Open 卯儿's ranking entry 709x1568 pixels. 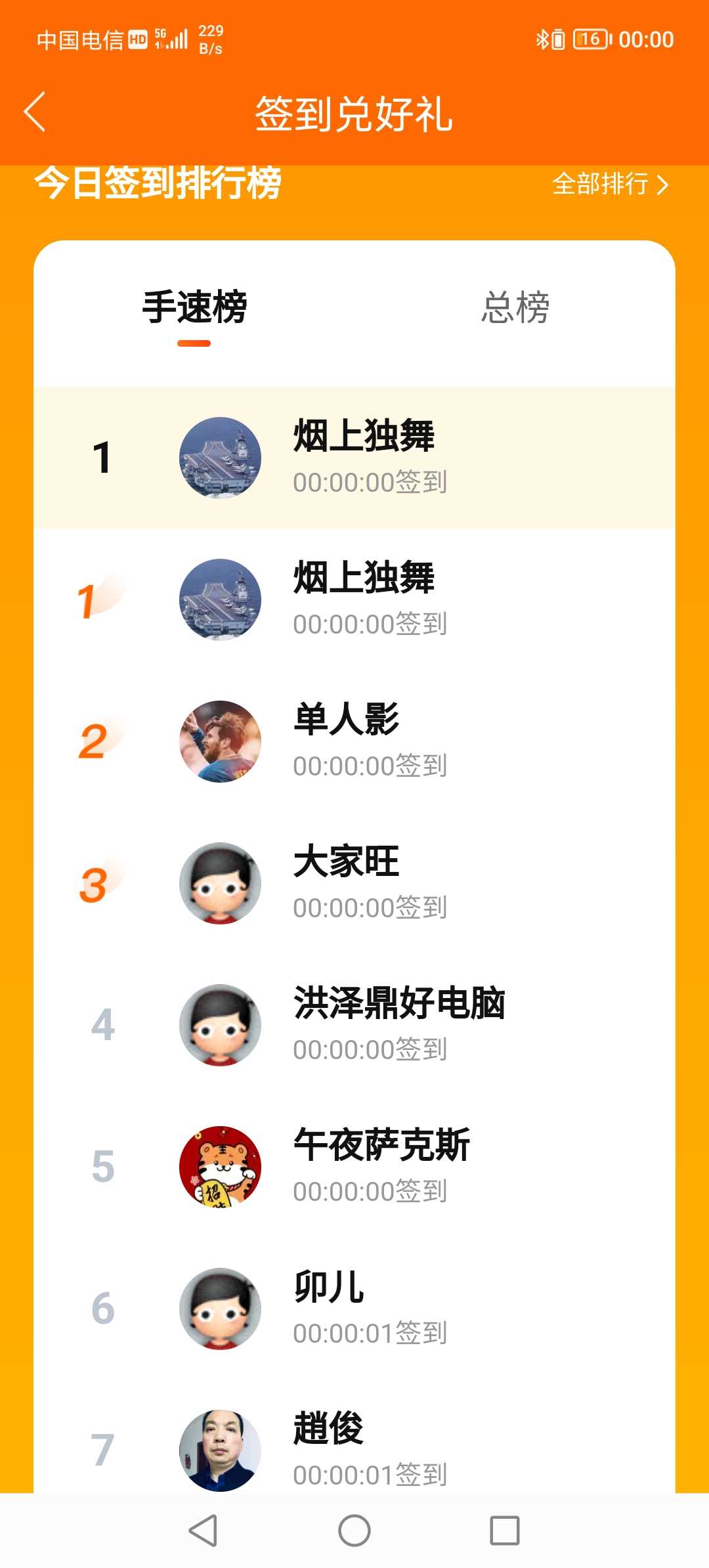tap(354, 1309)
